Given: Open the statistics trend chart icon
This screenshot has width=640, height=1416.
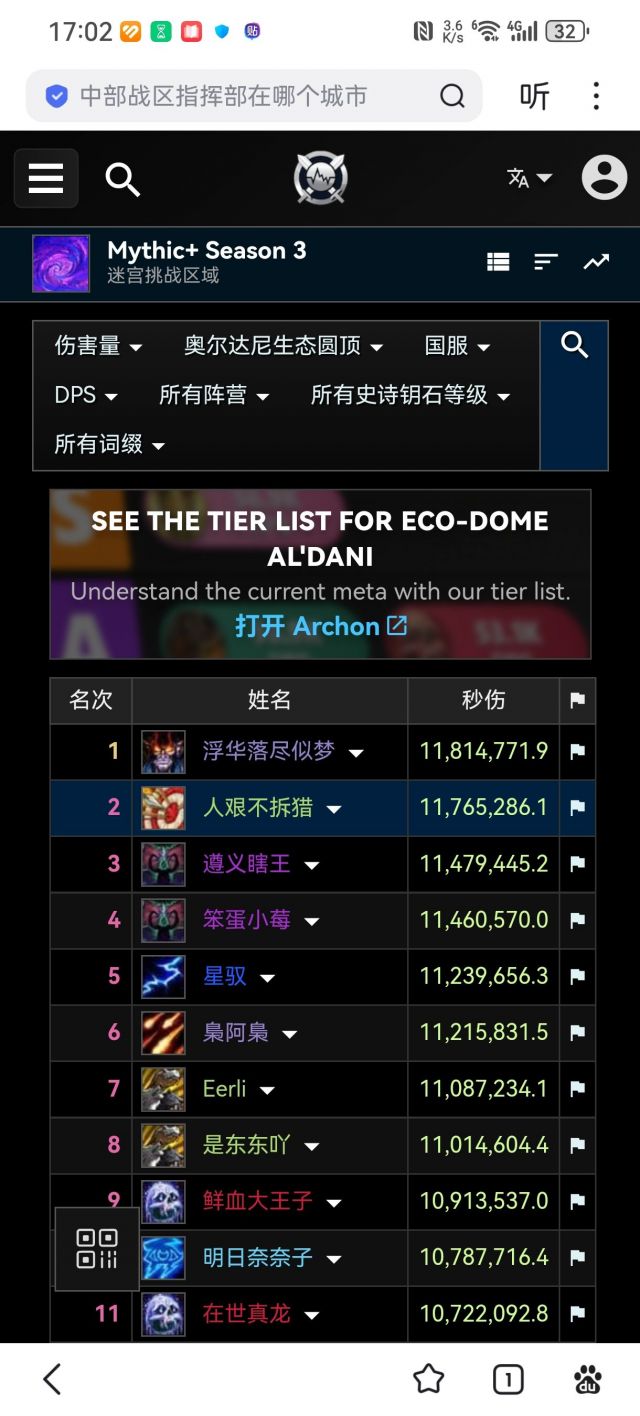Looking at the screenshot, I should point(597,262).
